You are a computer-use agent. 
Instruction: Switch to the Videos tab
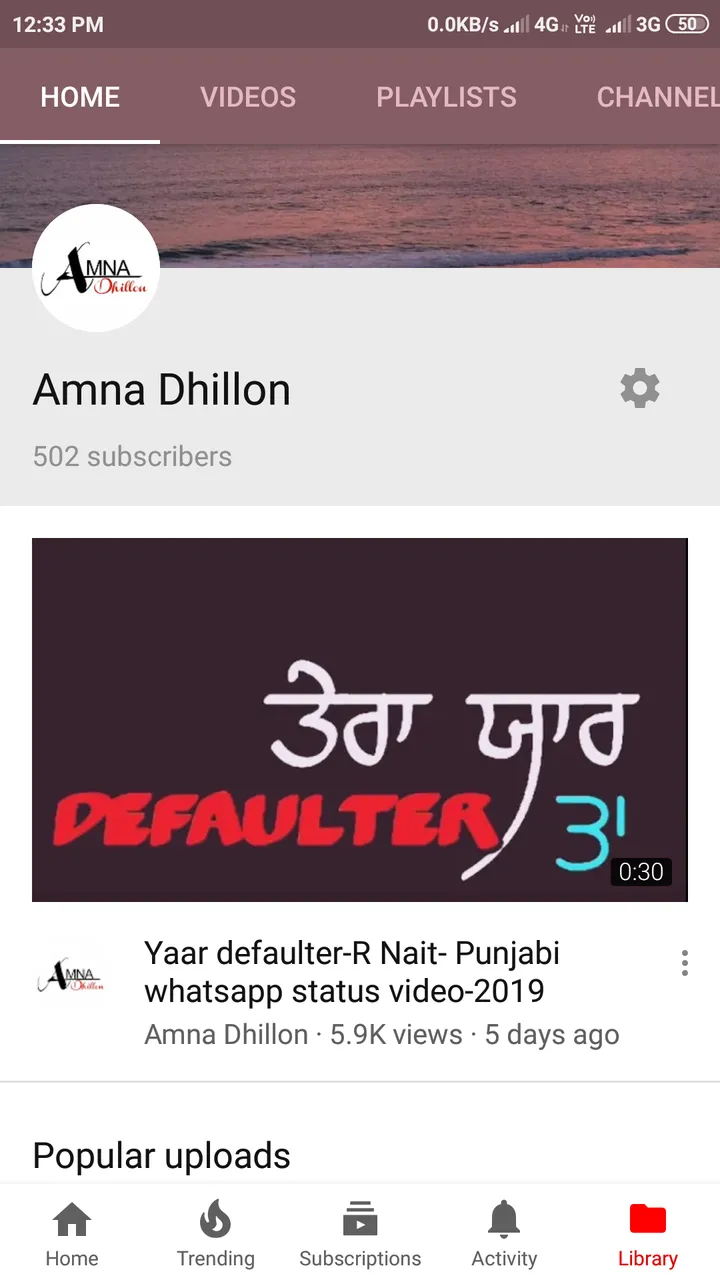click(248, 97)
